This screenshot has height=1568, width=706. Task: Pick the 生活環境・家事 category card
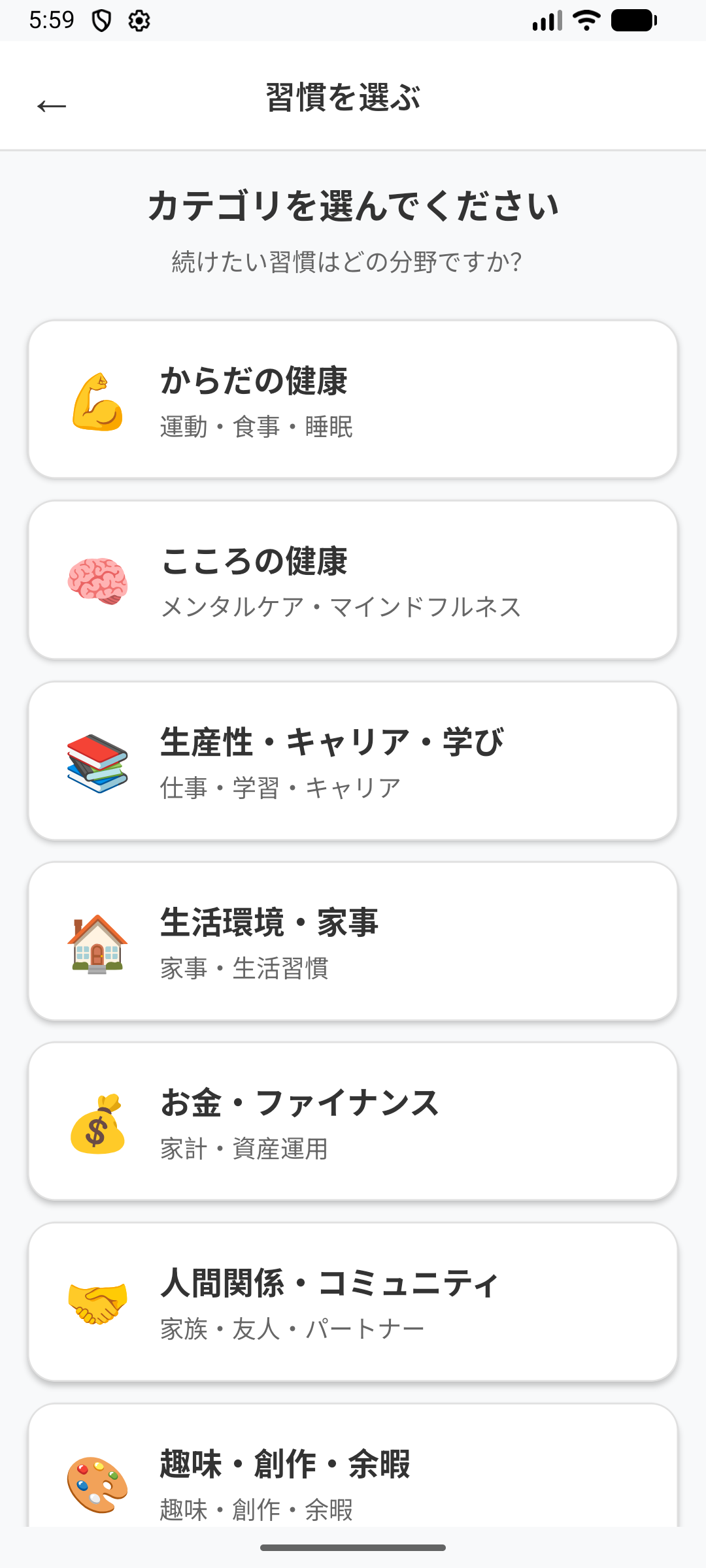click(x=353, y=941)
